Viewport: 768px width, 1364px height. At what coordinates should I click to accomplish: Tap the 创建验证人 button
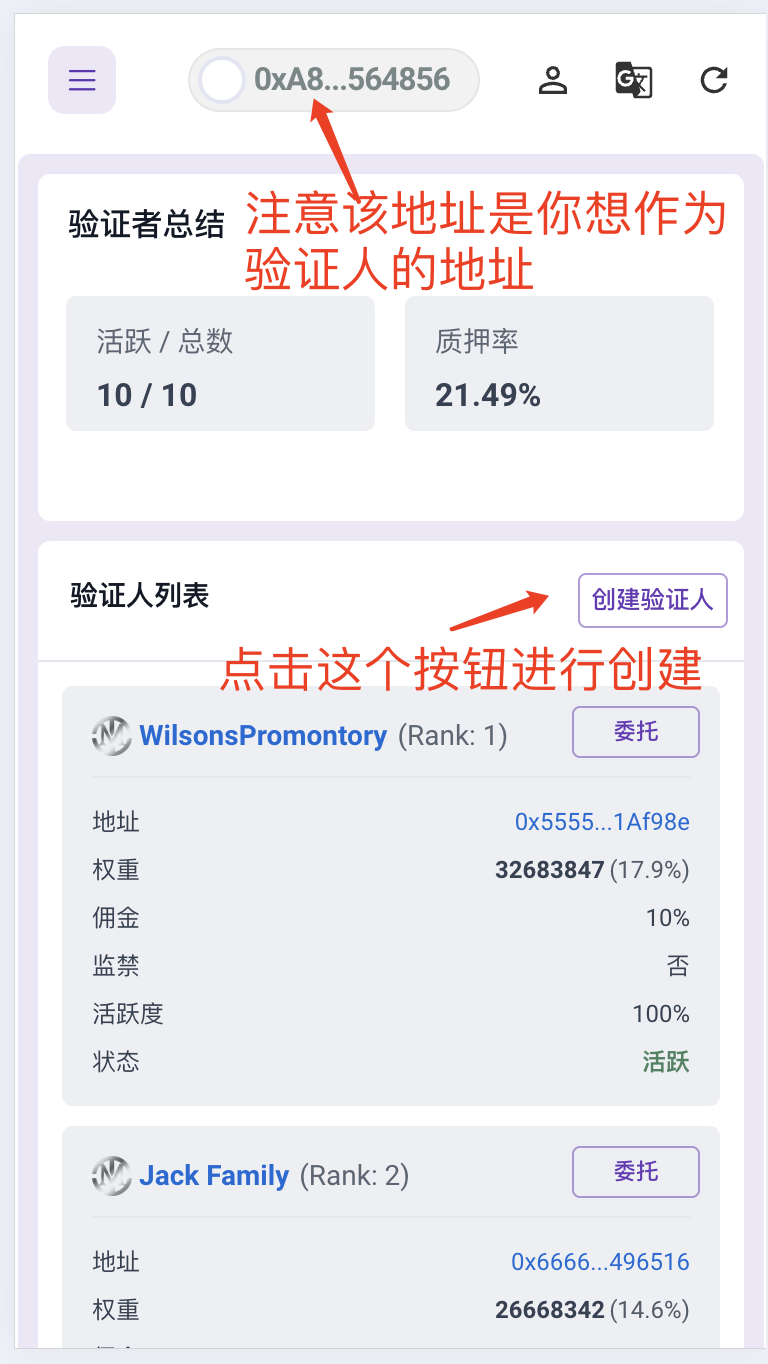pos(652,600)
